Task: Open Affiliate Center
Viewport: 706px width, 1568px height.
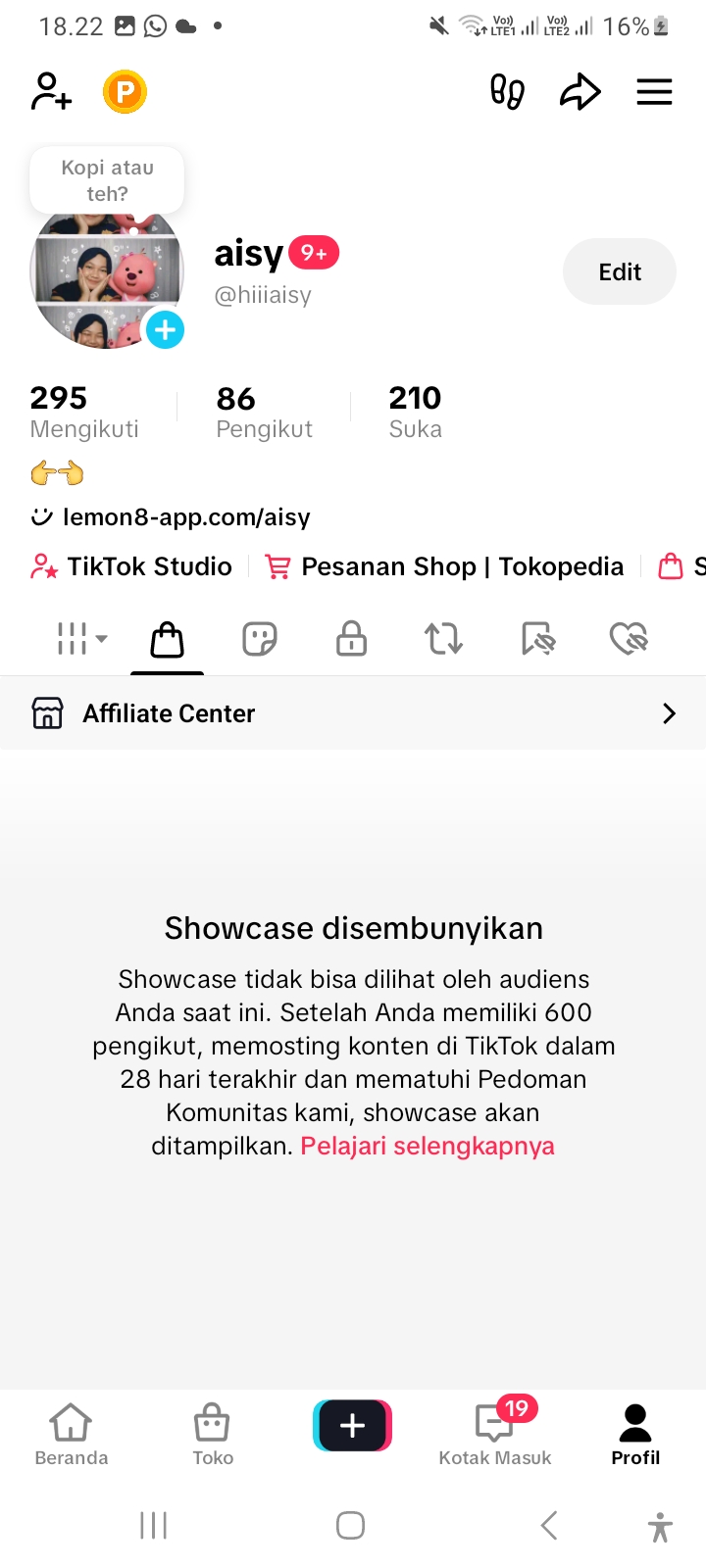Action: click(353, 713)
